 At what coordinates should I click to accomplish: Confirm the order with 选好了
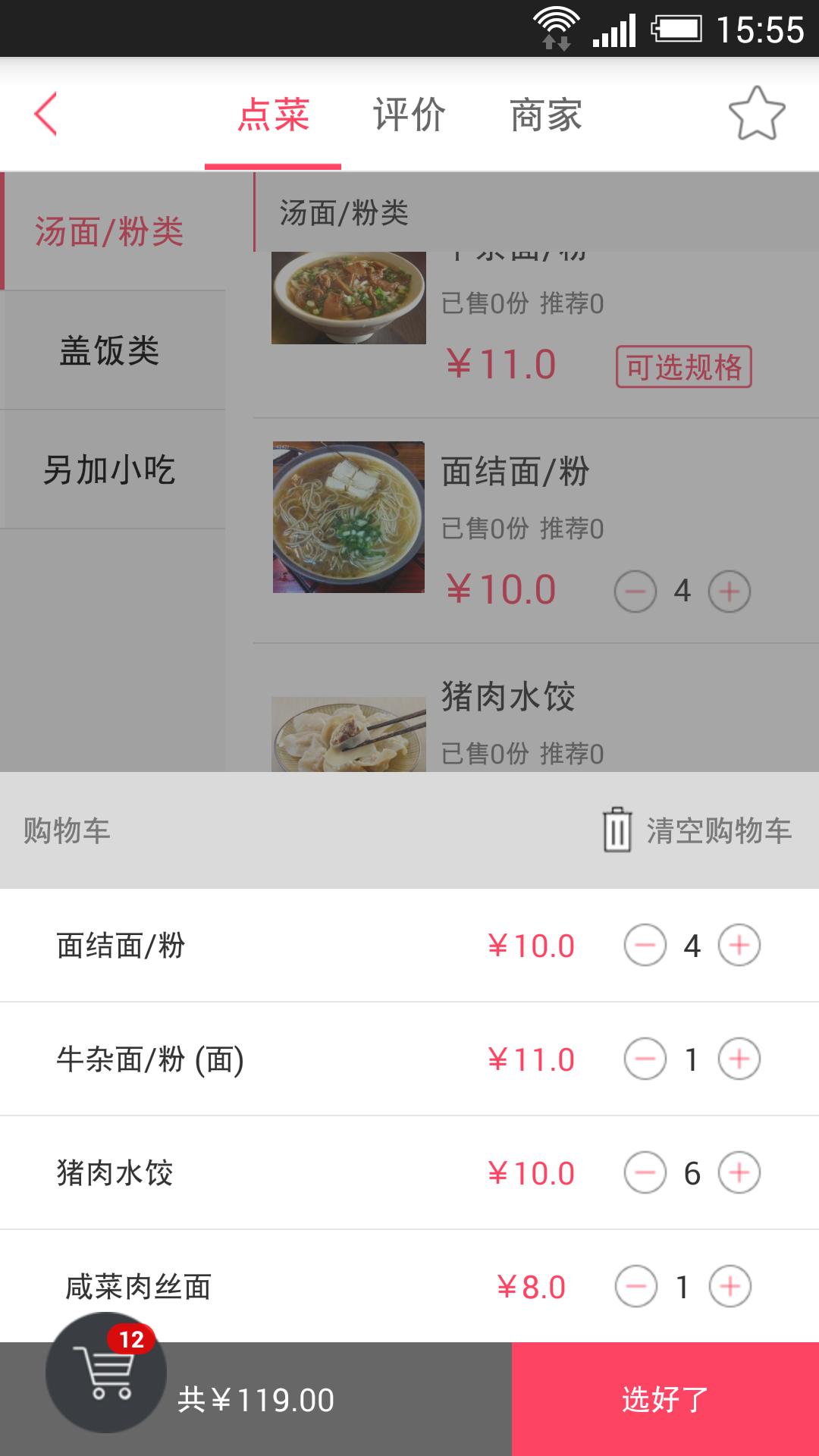665,1399
